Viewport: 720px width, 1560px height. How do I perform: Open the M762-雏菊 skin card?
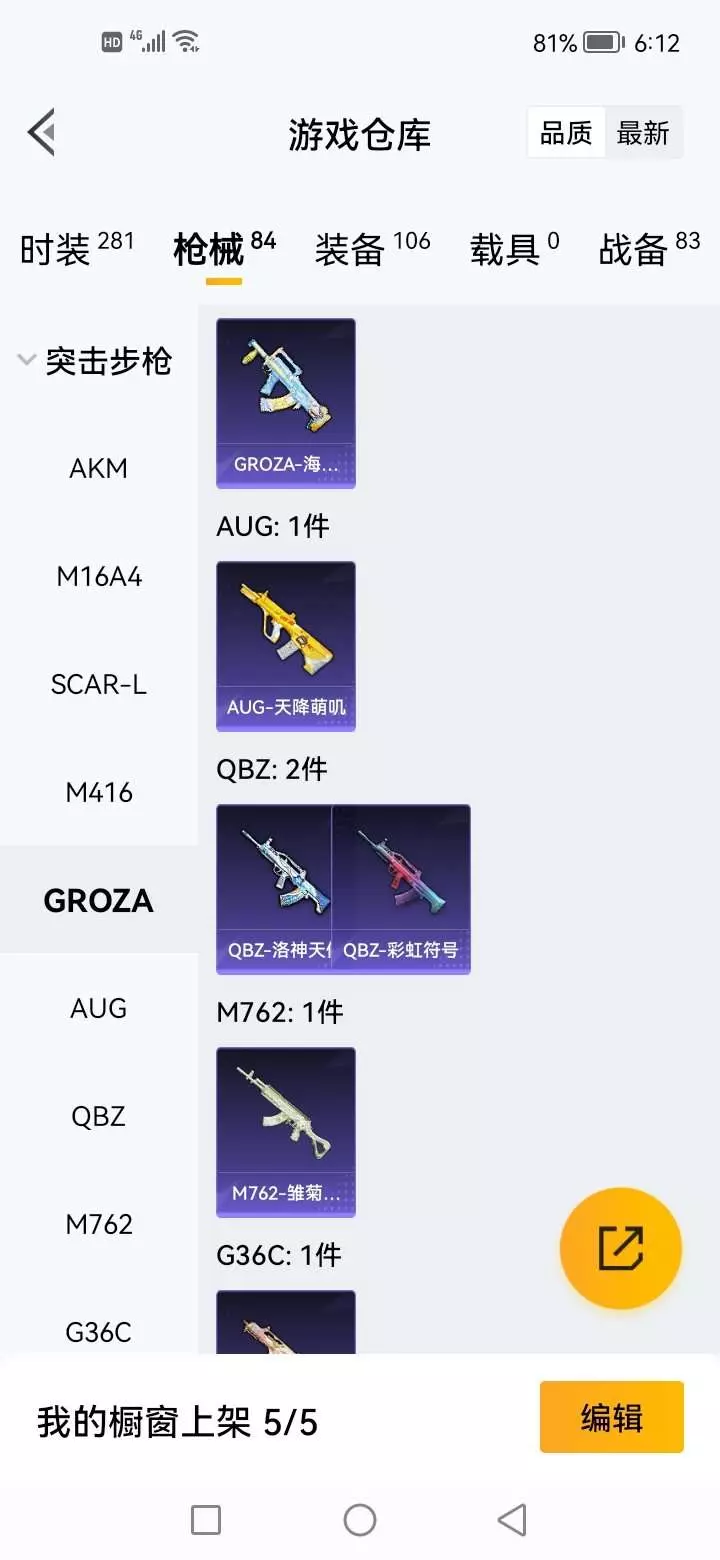(x=286, y=1132)
